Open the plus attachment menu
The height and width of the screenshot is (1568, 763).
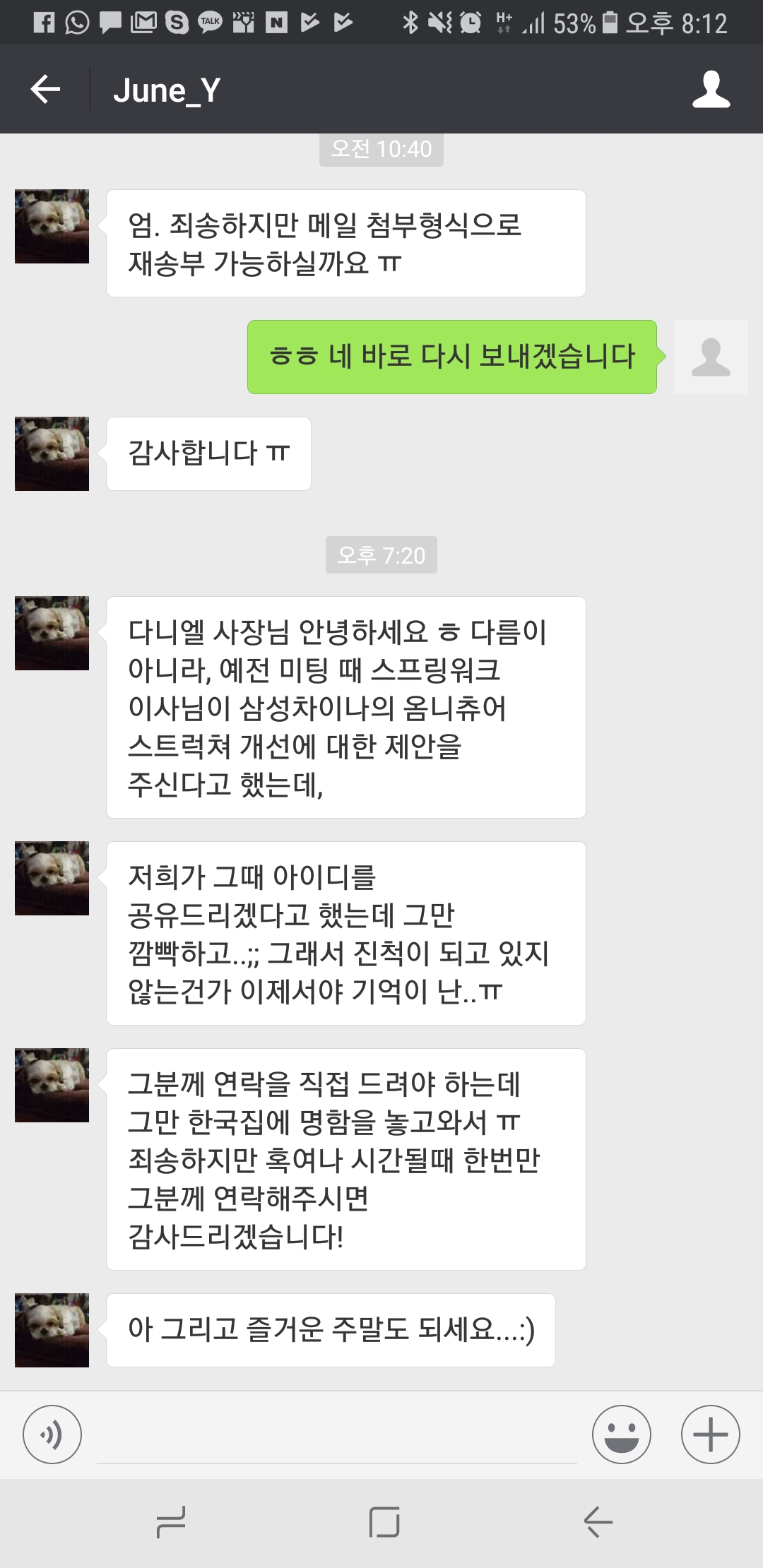coord(710,1435)
